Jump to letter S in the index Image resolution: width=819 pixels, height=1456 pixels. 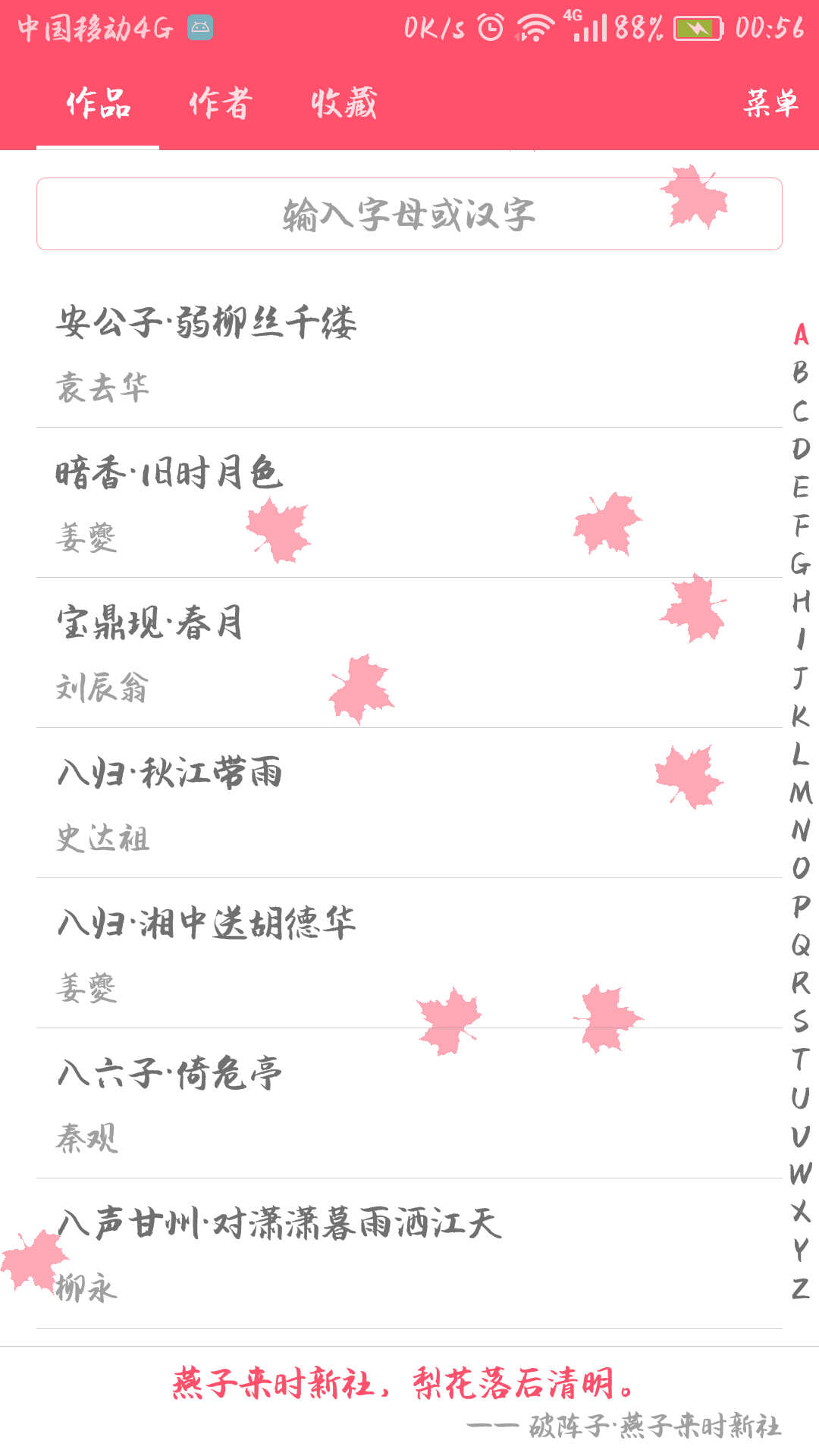click(x=800, y=1021)
